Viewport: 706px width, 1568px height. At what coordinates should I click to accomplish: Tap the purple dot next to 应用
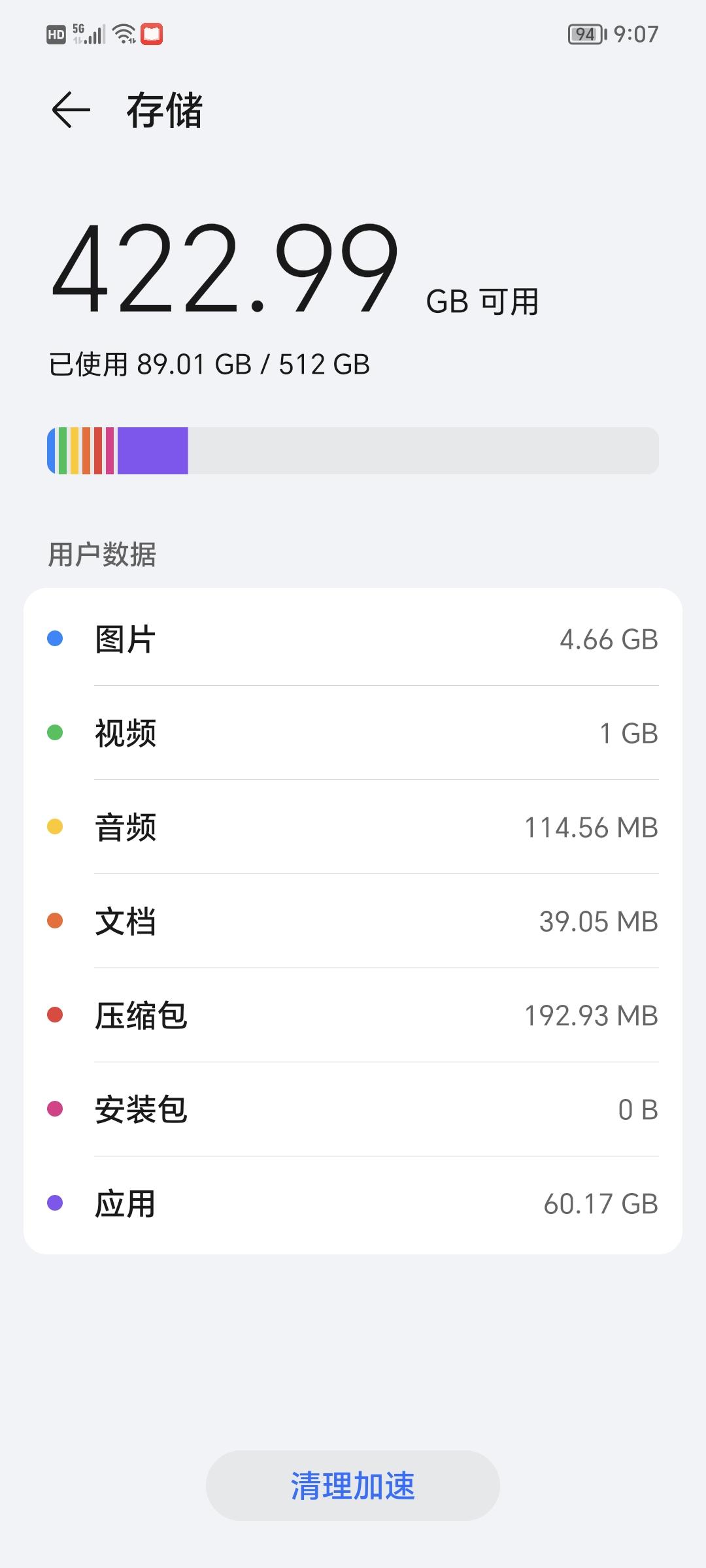click(x=56, y=1204)
